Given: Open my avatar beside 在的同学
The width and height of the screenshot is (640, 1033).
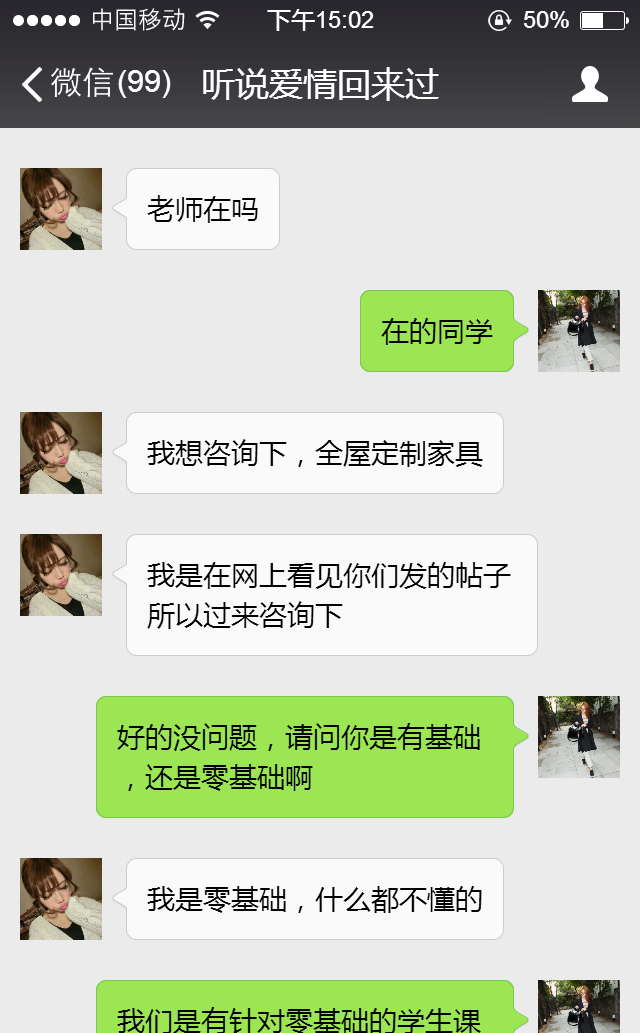Looking at the screenshot, I should click(578, 331).
